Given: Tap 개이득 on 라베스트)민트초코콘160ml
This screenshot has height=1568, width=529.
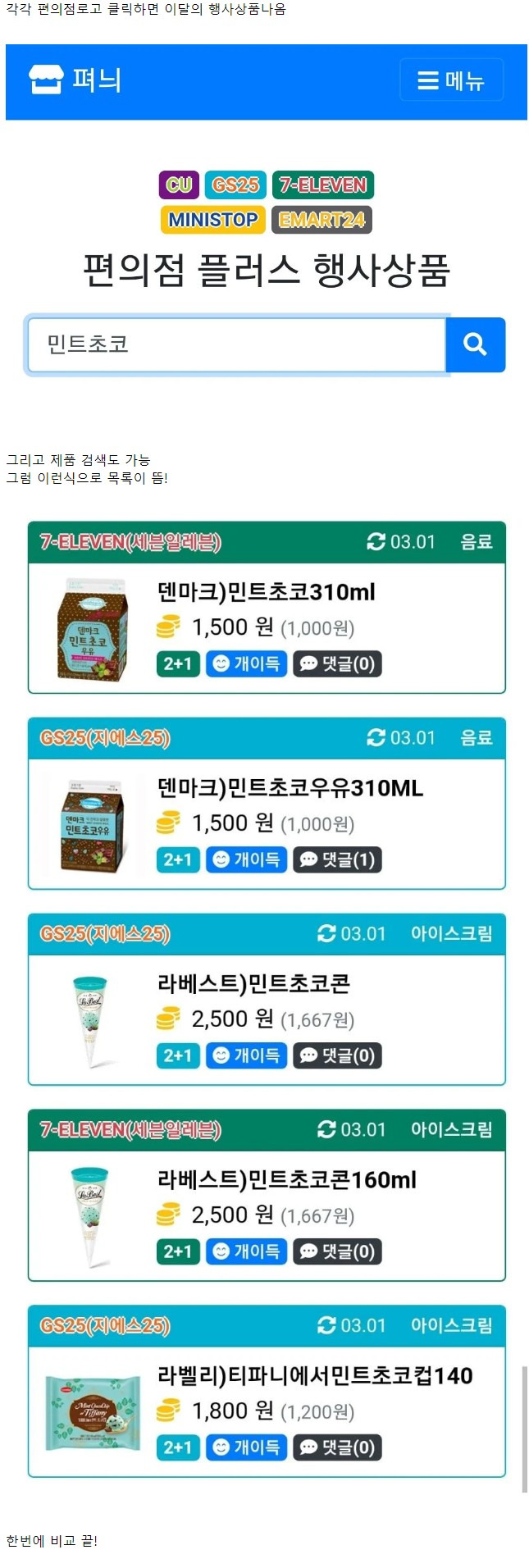Looking at the screenshot, I should 246,1251.
